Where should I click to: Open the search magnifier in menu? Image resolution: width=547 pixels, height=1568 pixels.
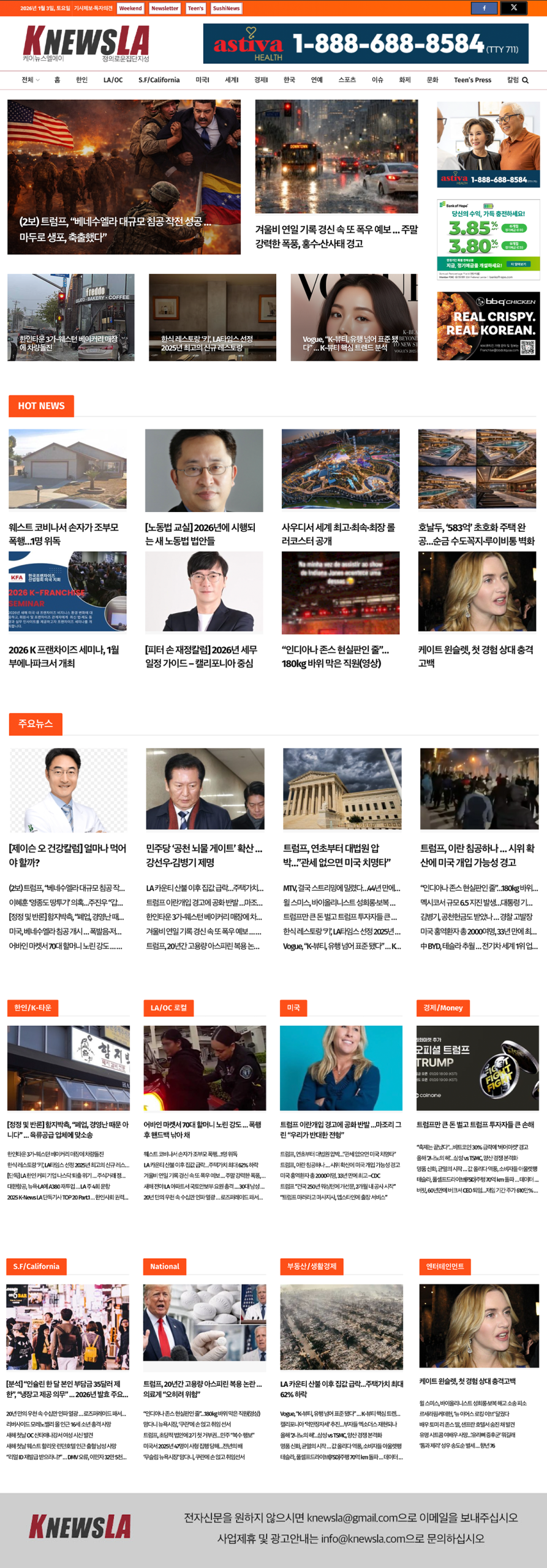click(x=525, y=80)
